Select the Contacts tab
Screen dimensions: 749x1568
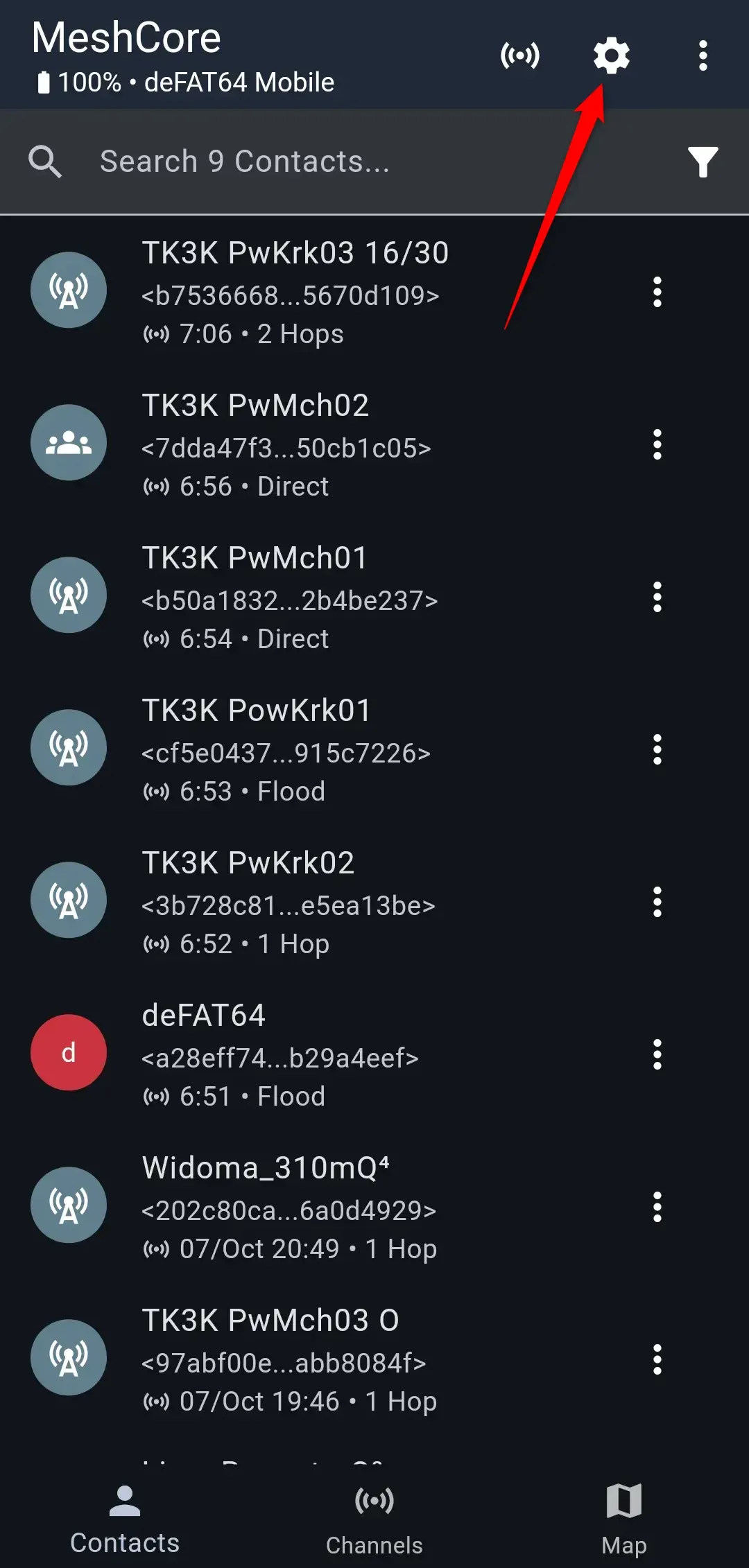pyautogui.click(x=125, y=1519)
